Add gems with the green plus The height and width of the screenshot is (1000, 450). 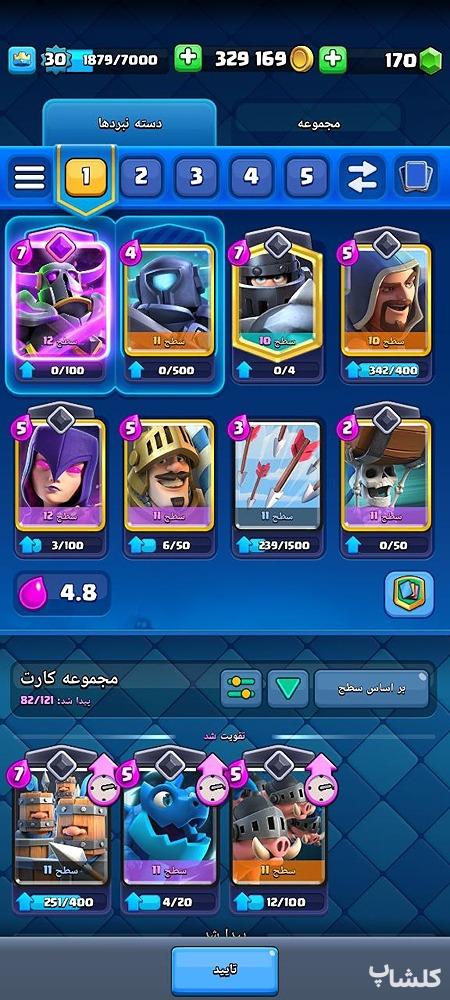click(333, 60)
